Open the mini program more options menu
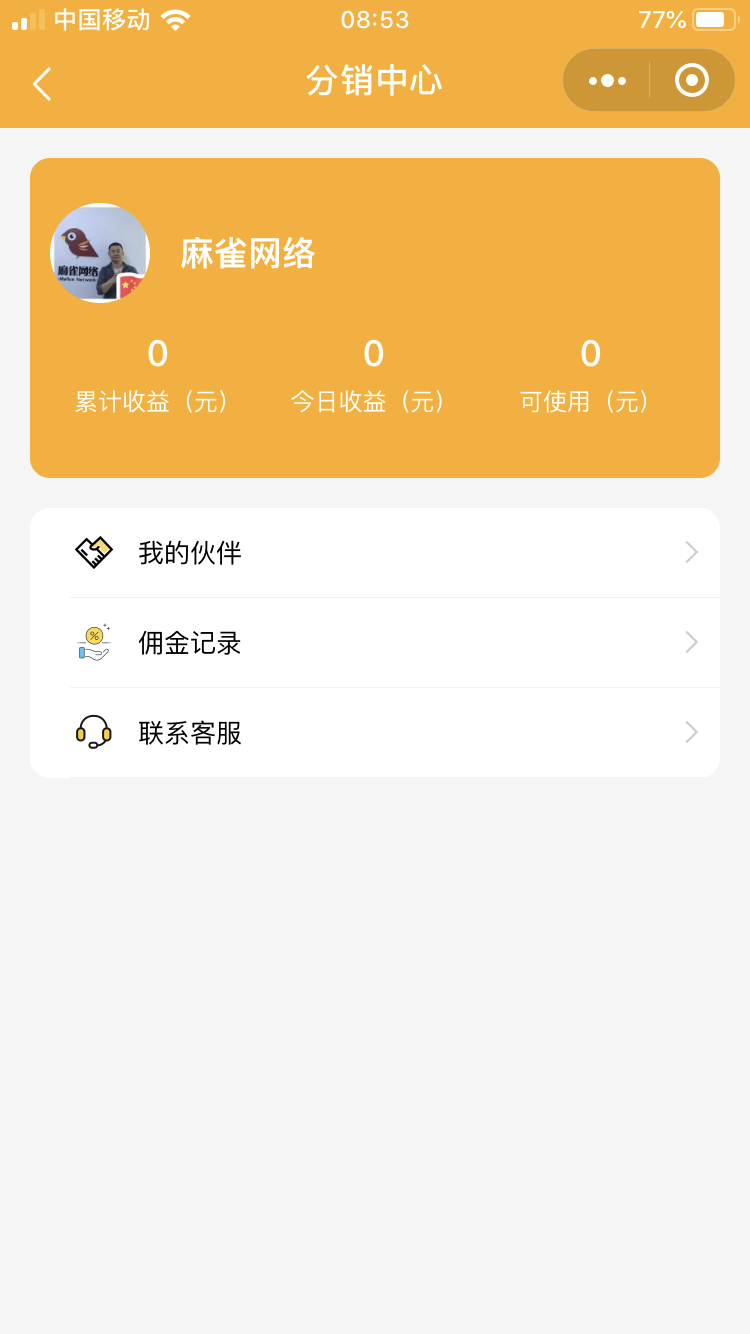The image size is (750, 1334). [x=607, y=81]
